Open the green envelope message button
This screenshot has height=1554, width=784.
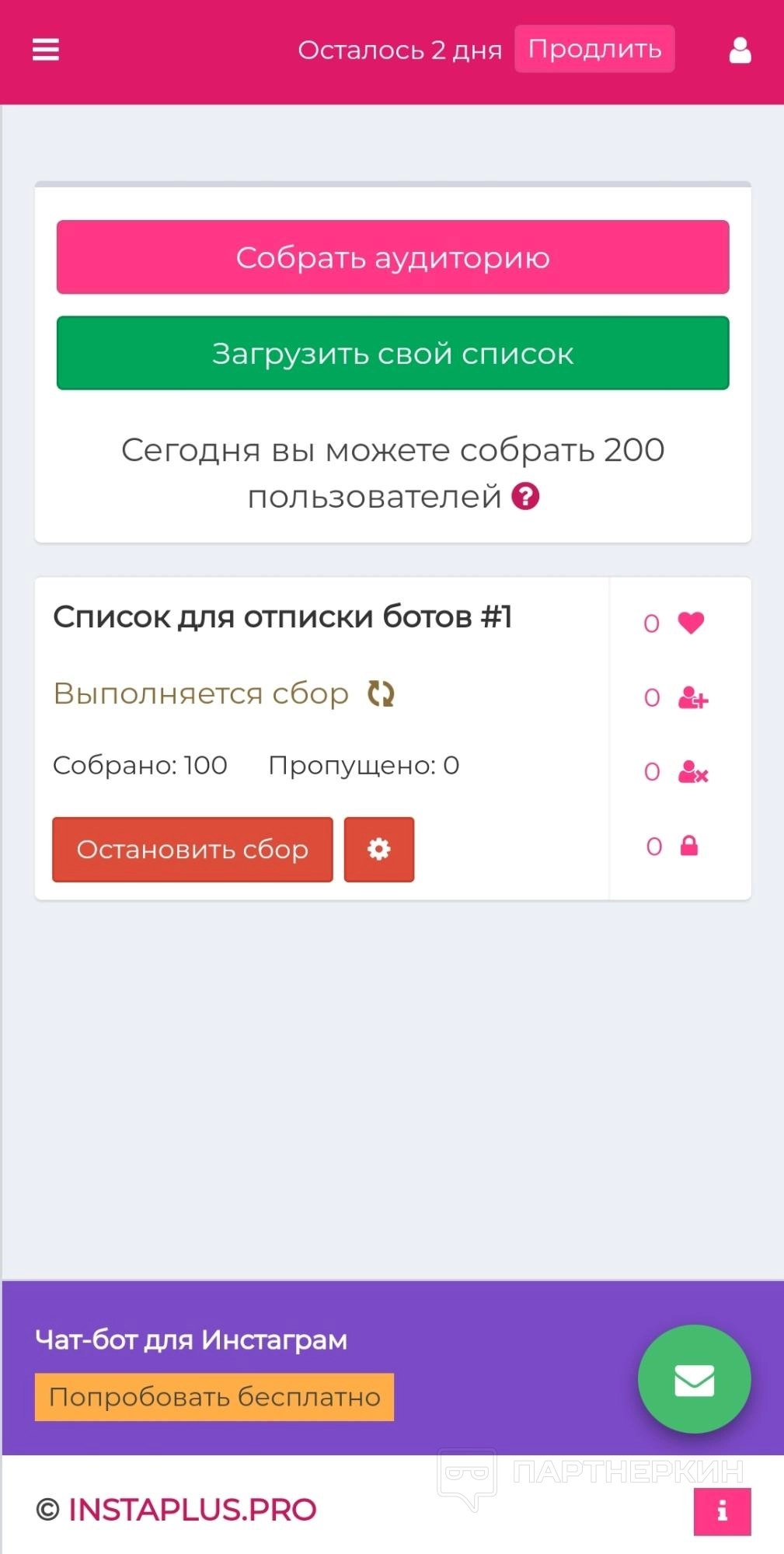tap(694, 1380)
